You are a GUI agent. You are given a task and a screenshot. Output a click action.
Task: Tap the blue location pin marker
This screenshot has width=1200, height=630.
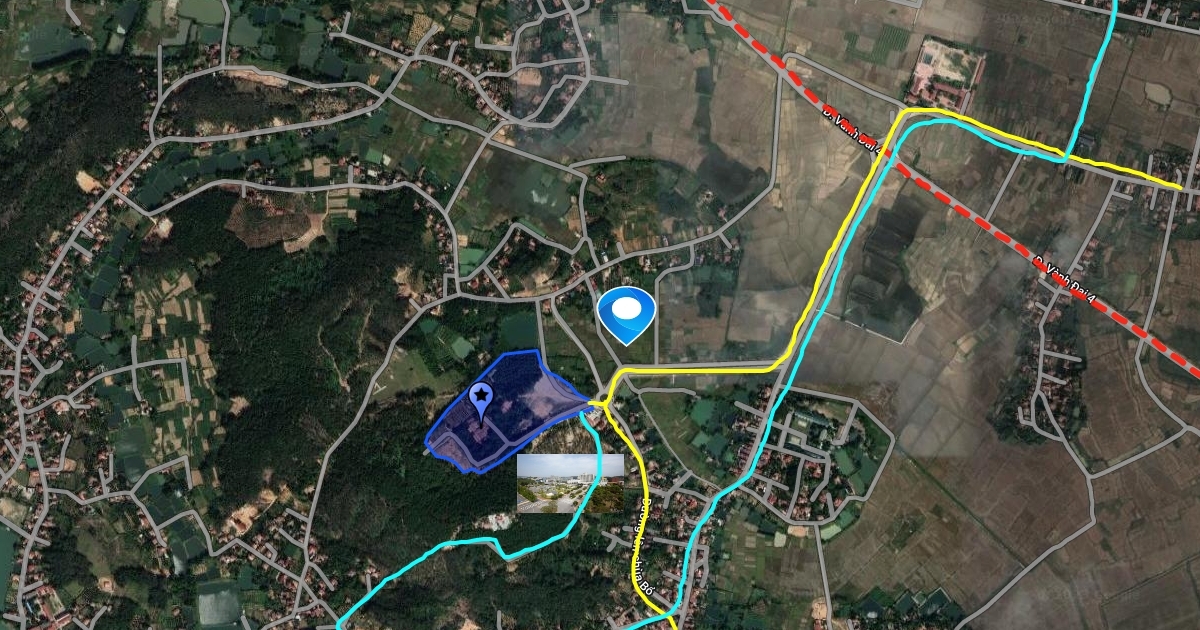(626, 312)
